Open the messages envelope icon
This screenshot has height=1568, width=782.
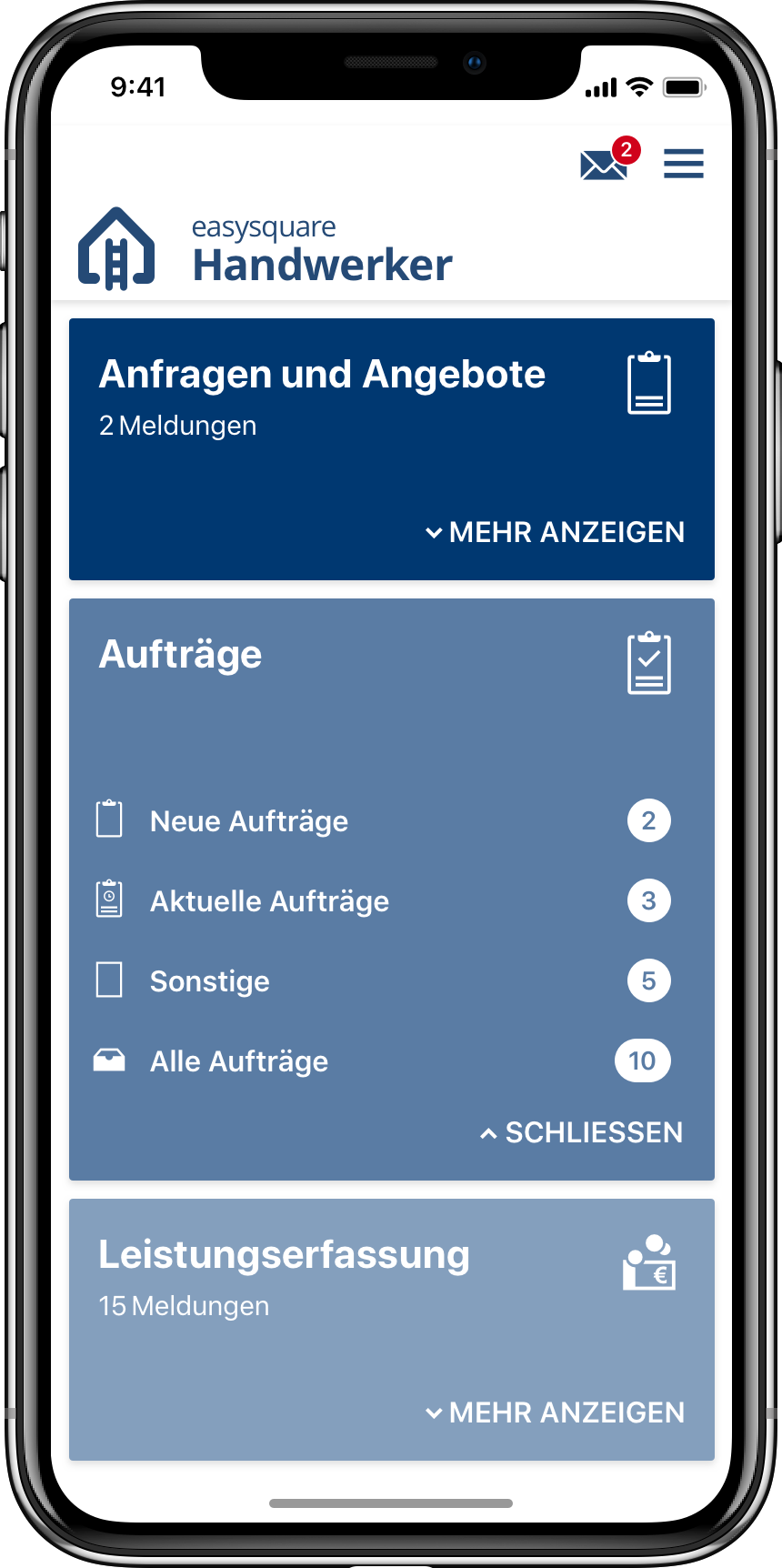(x=604, y=165)
